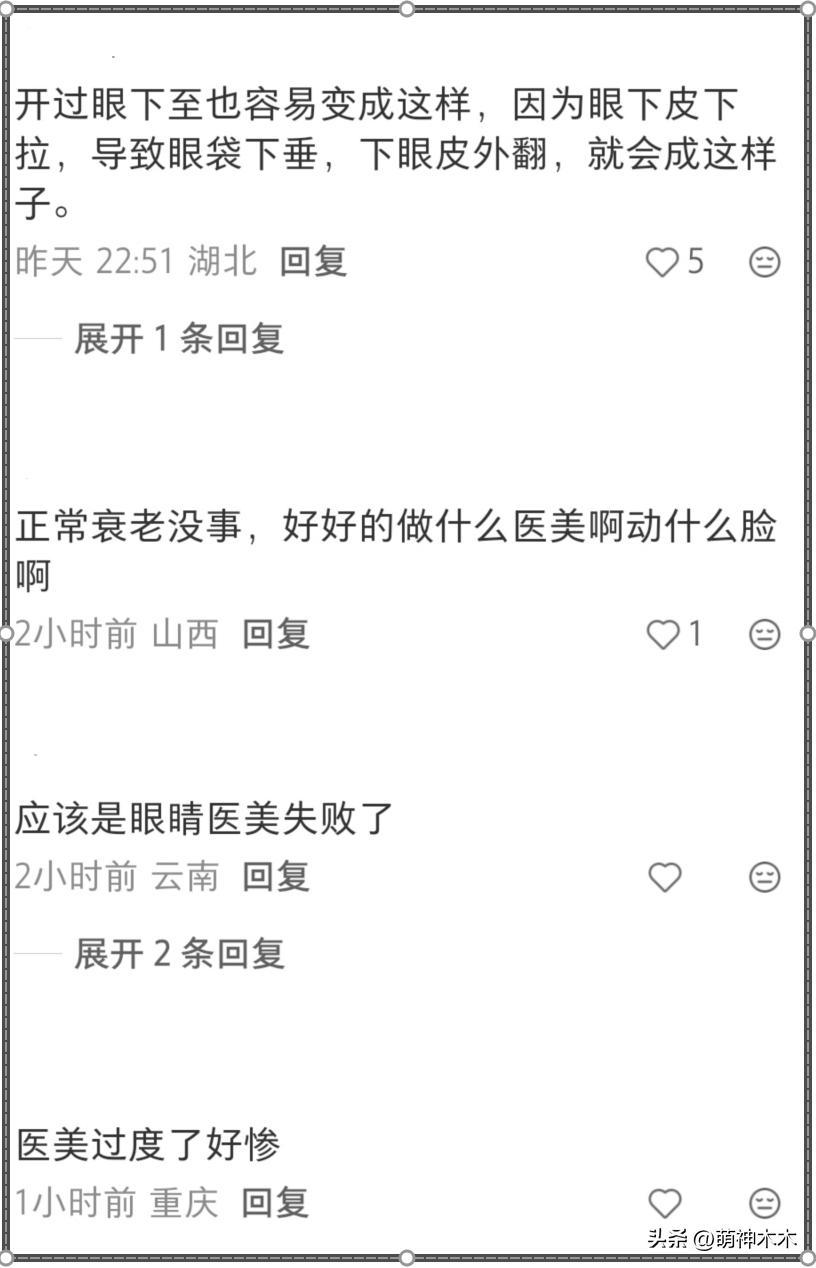
Task: Reply to the 云南 comment
Action: (x=276, y=877)
